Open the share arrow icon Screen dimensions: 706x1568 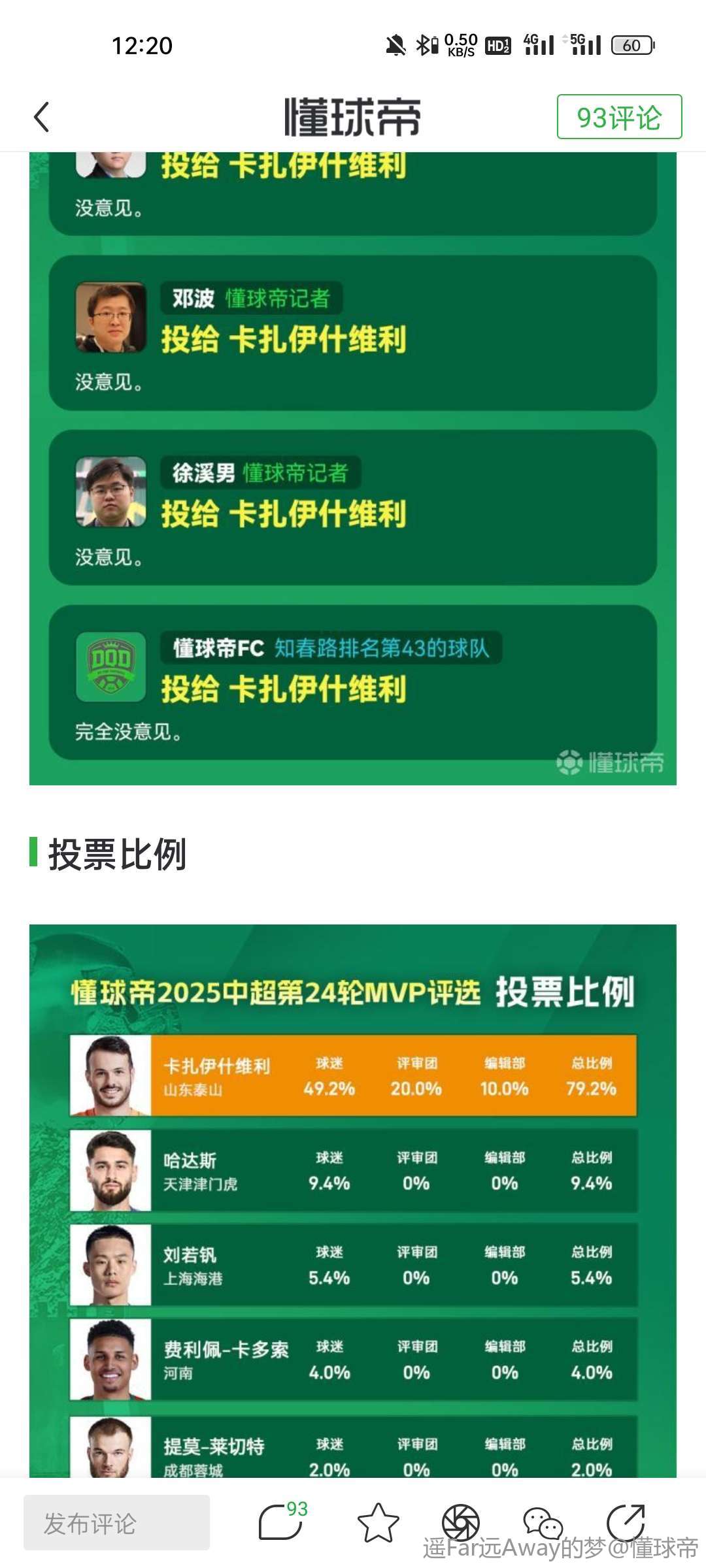pos(625,1523)
